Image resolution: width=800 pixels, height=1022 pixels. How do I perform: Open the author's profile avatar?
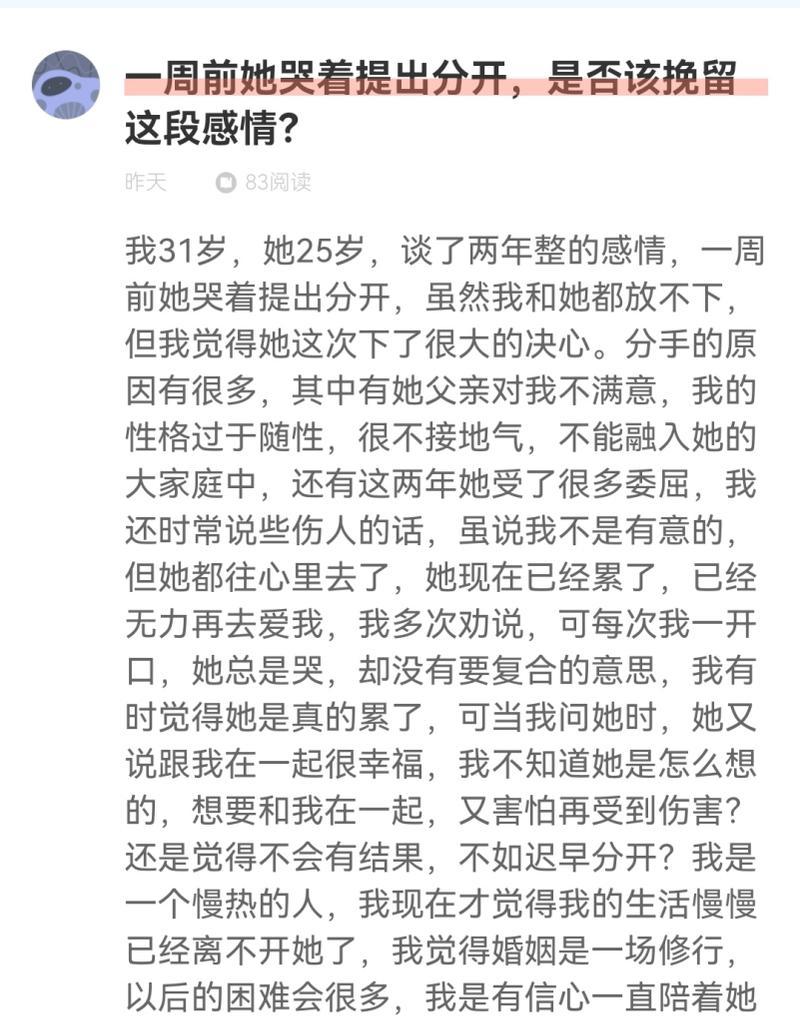(66, 85)
